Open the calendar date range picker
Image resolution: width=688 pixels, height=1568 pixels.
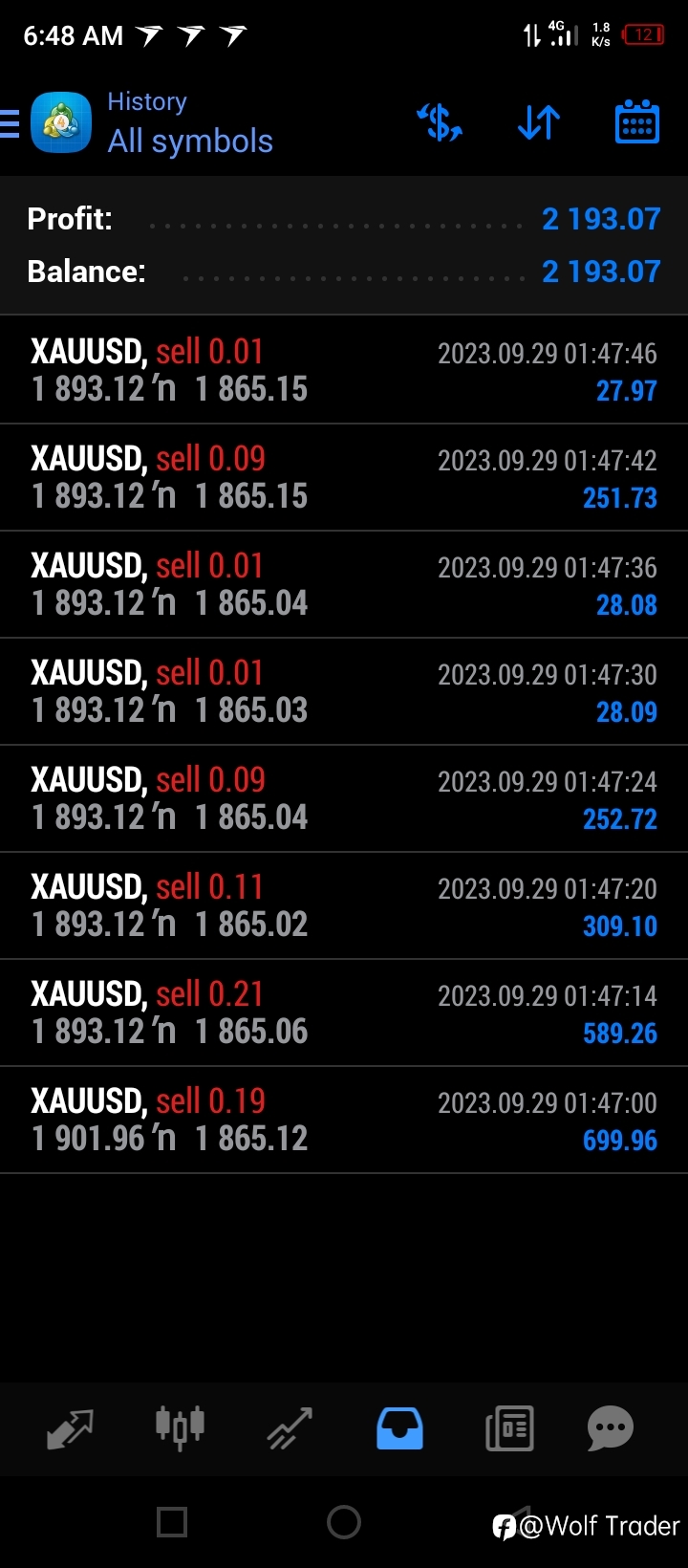pos(637,122)
